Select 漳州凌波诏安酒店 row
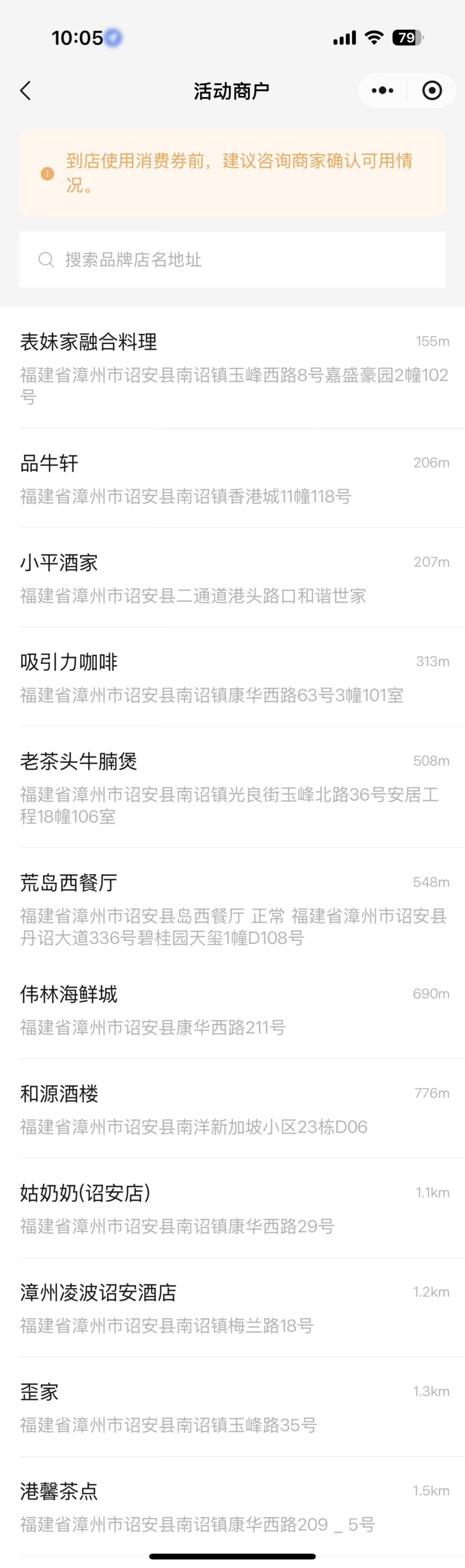465x1568 pixels. point(232,1307)
